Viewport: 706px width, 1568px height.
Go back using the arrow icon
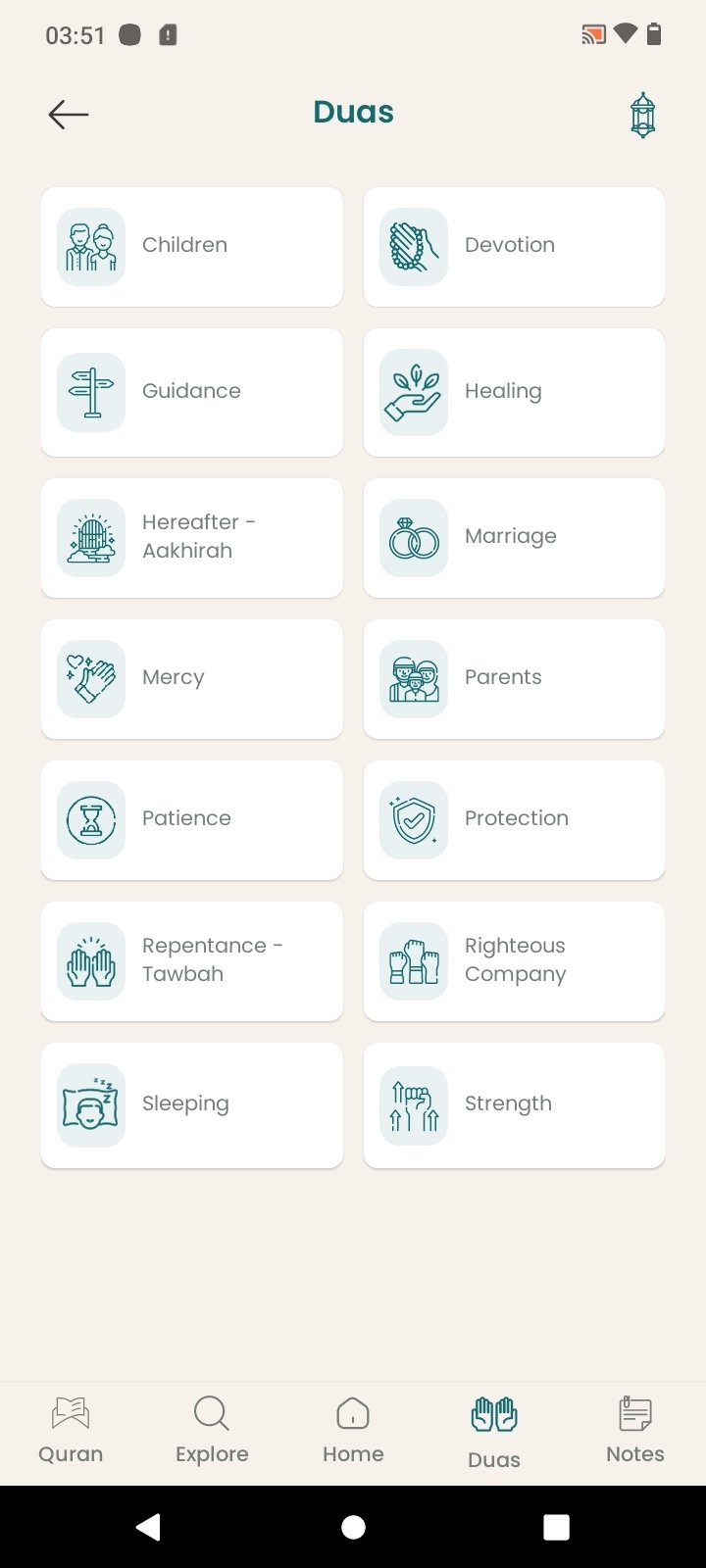[69, 115]
